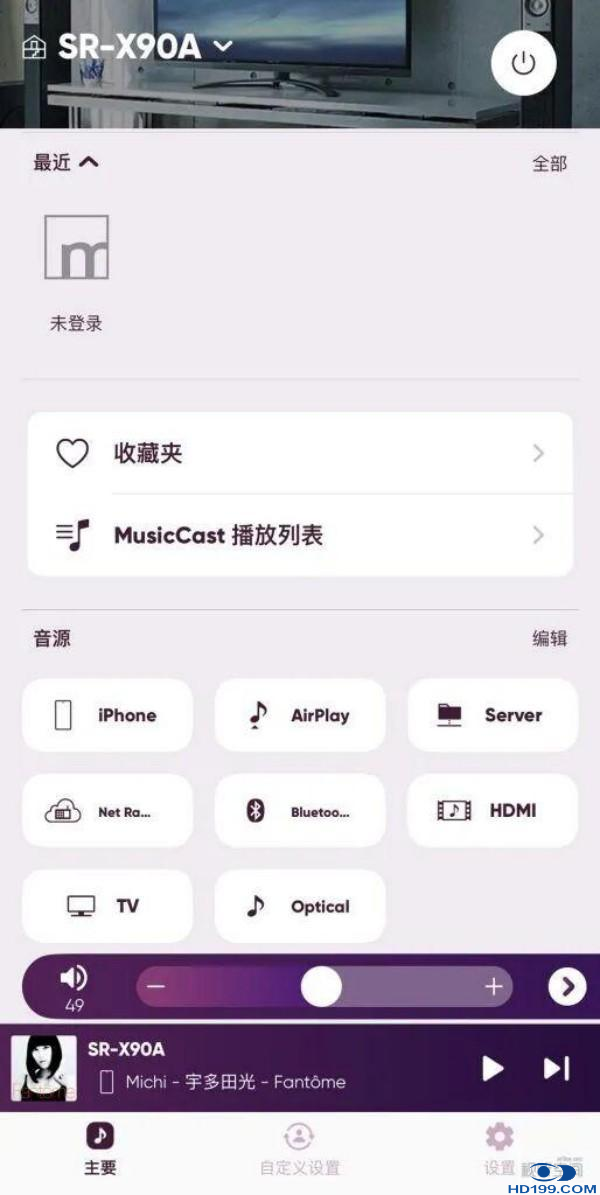Switch to the 自定义设置 tab
Screen dimensions: 600x1195
pyautogui.click(x=299, y=1148)
